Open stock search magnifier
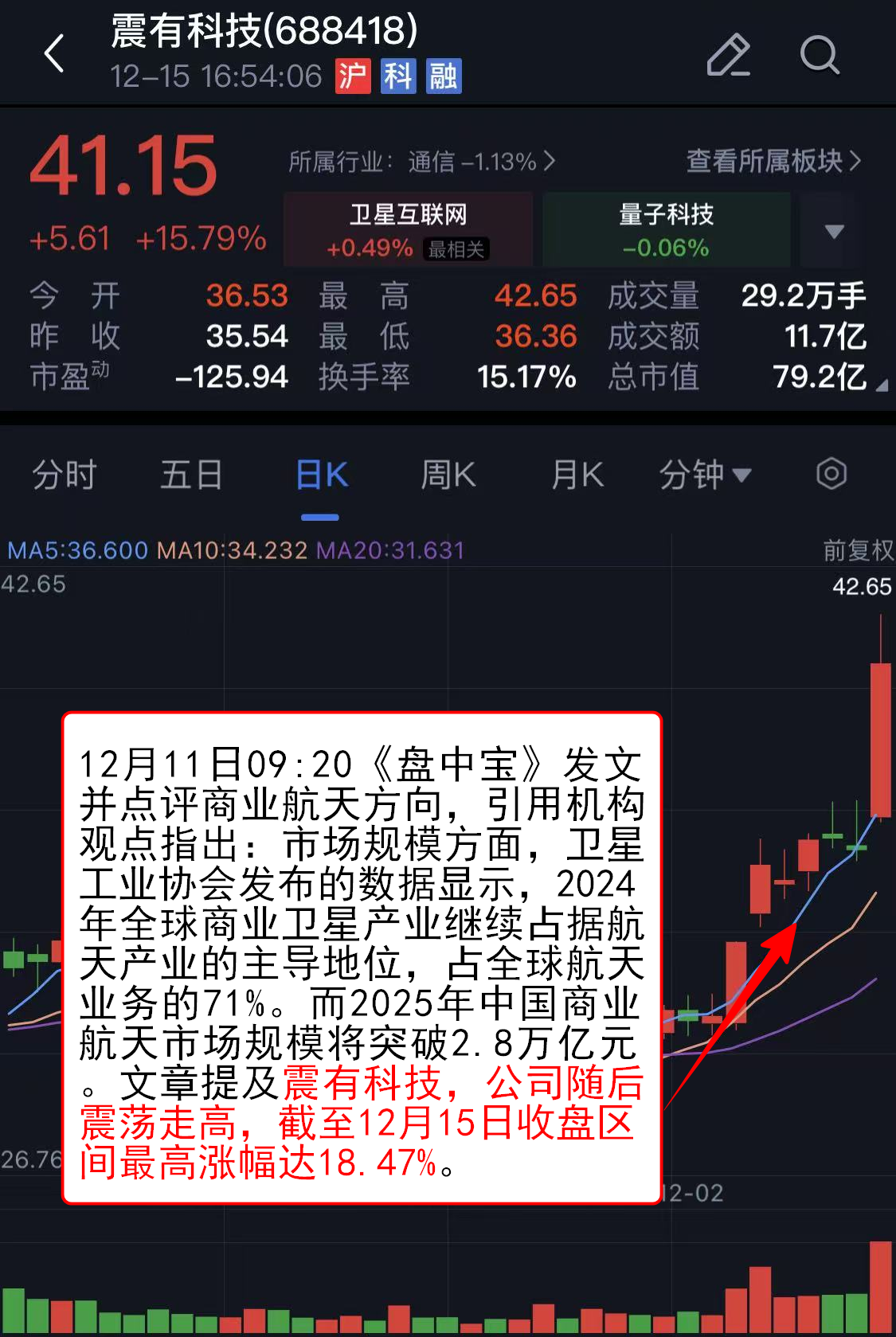Viewport: 896px width, 1337px height. pos(819,55)
